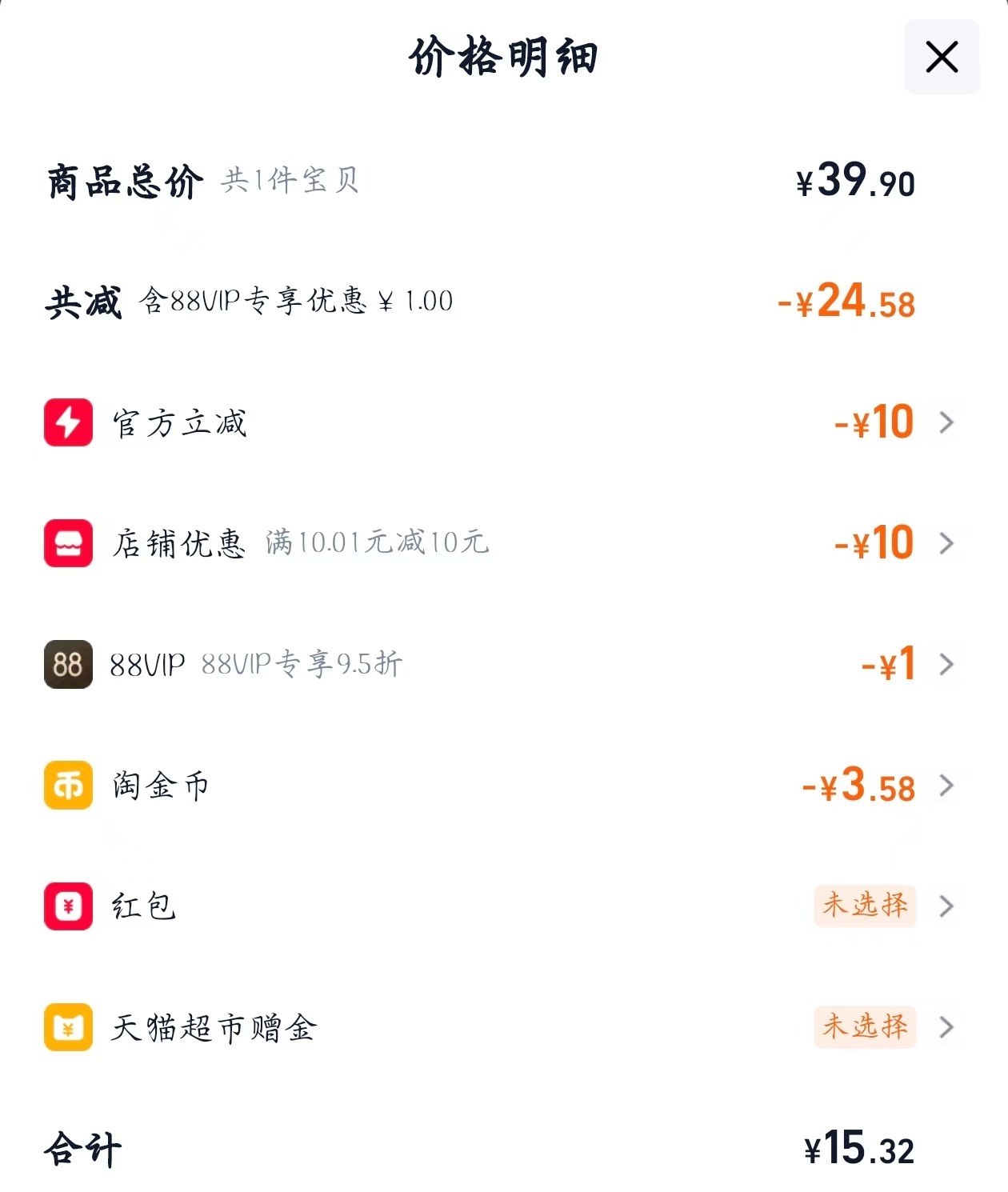Tap the 商品总价 ¥39.90 price value

[x=854, y=182]
